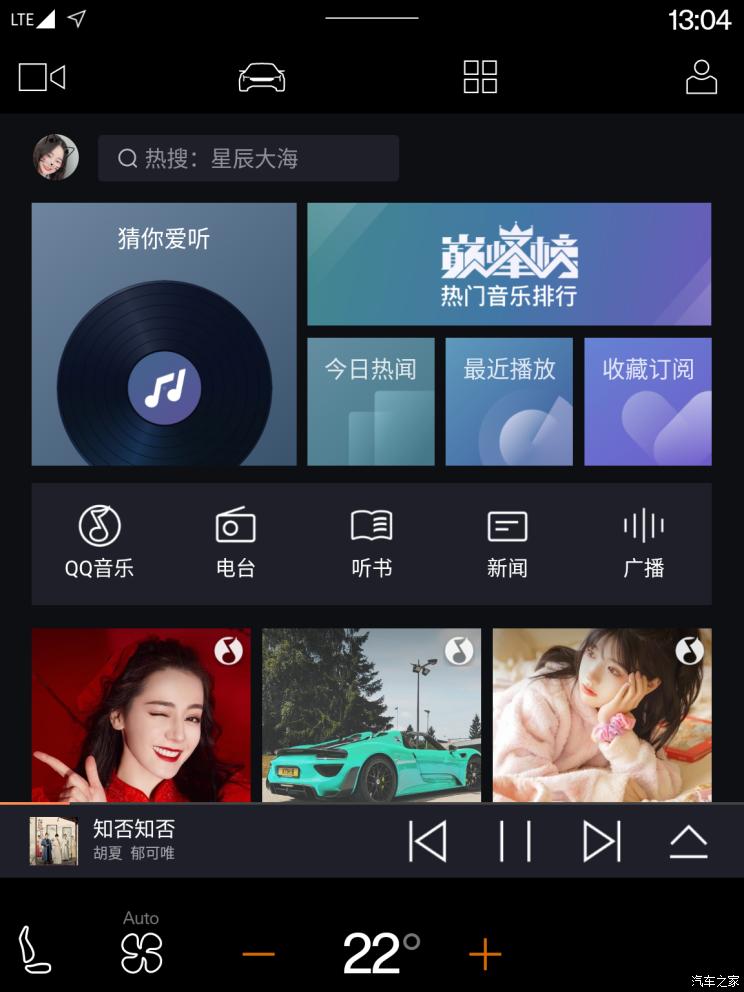Pause the playing song 知否知否
This screenshot has height=992, width=744.
(x=516, y=841)
